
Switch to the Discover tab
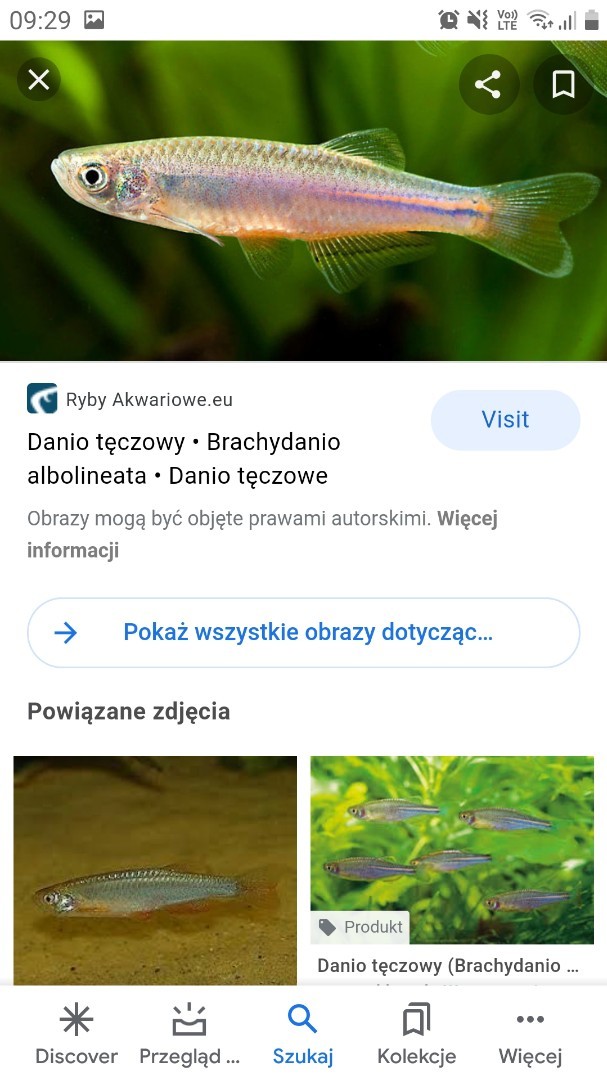click(76, 1035)
